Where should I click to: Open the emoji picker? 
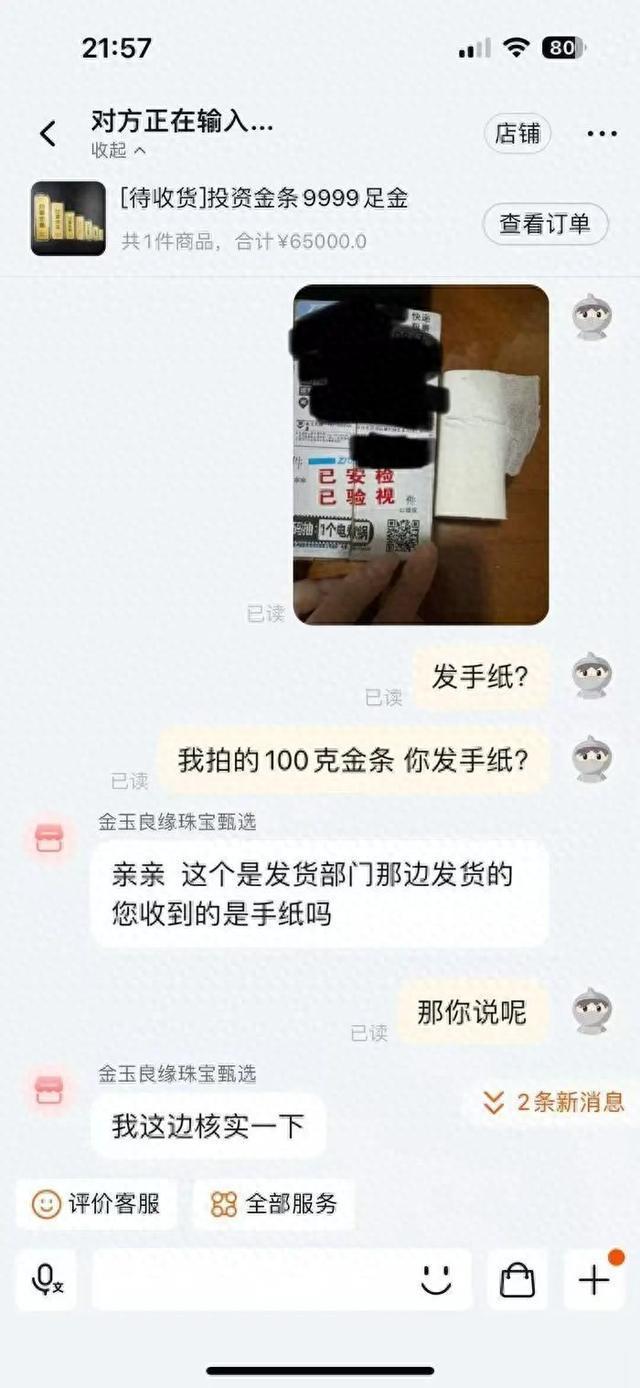(436, 1280)
